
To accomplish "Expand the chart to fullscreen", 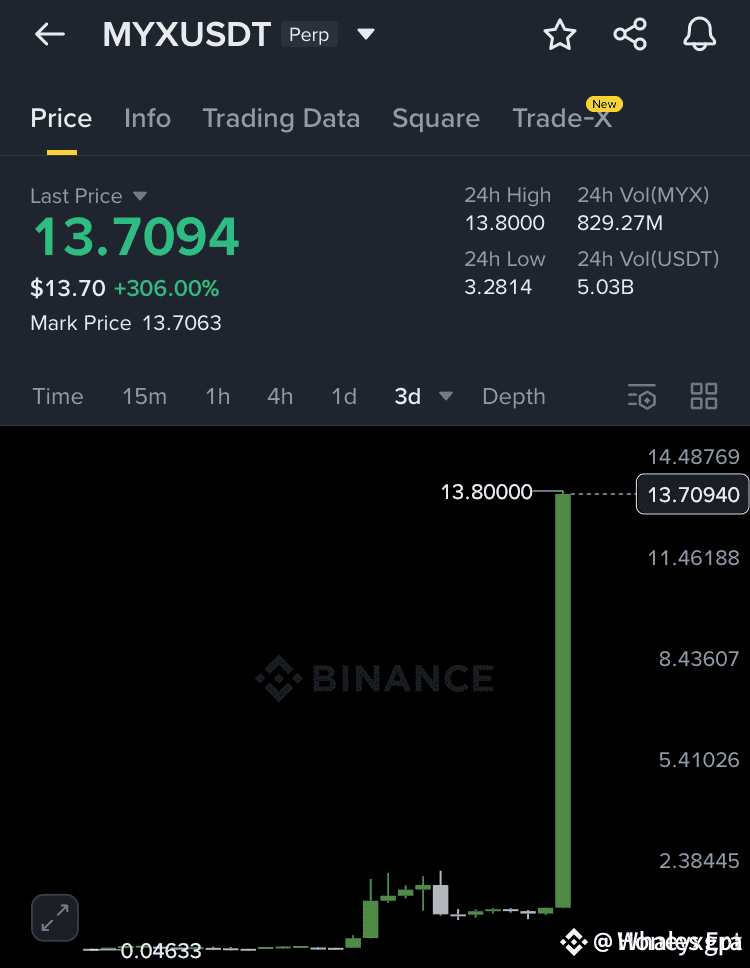I will click(55, 917).
